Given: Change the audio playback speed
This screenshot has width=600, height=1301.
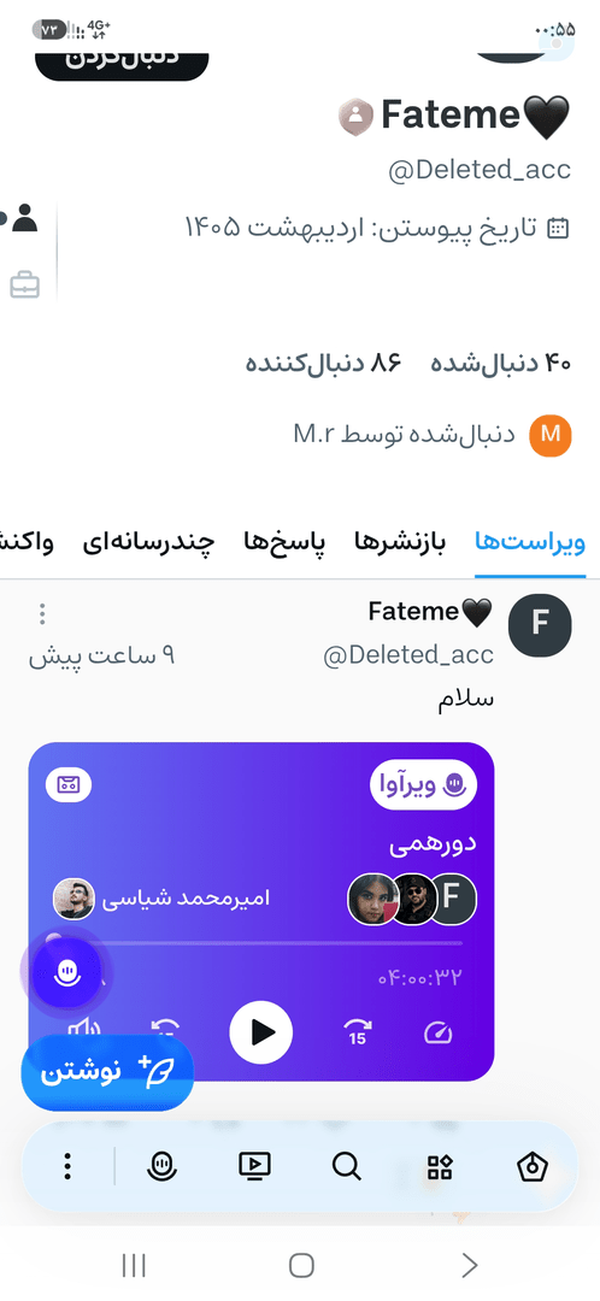Looking at the screenshot, I should click(x=438, y=1032).
